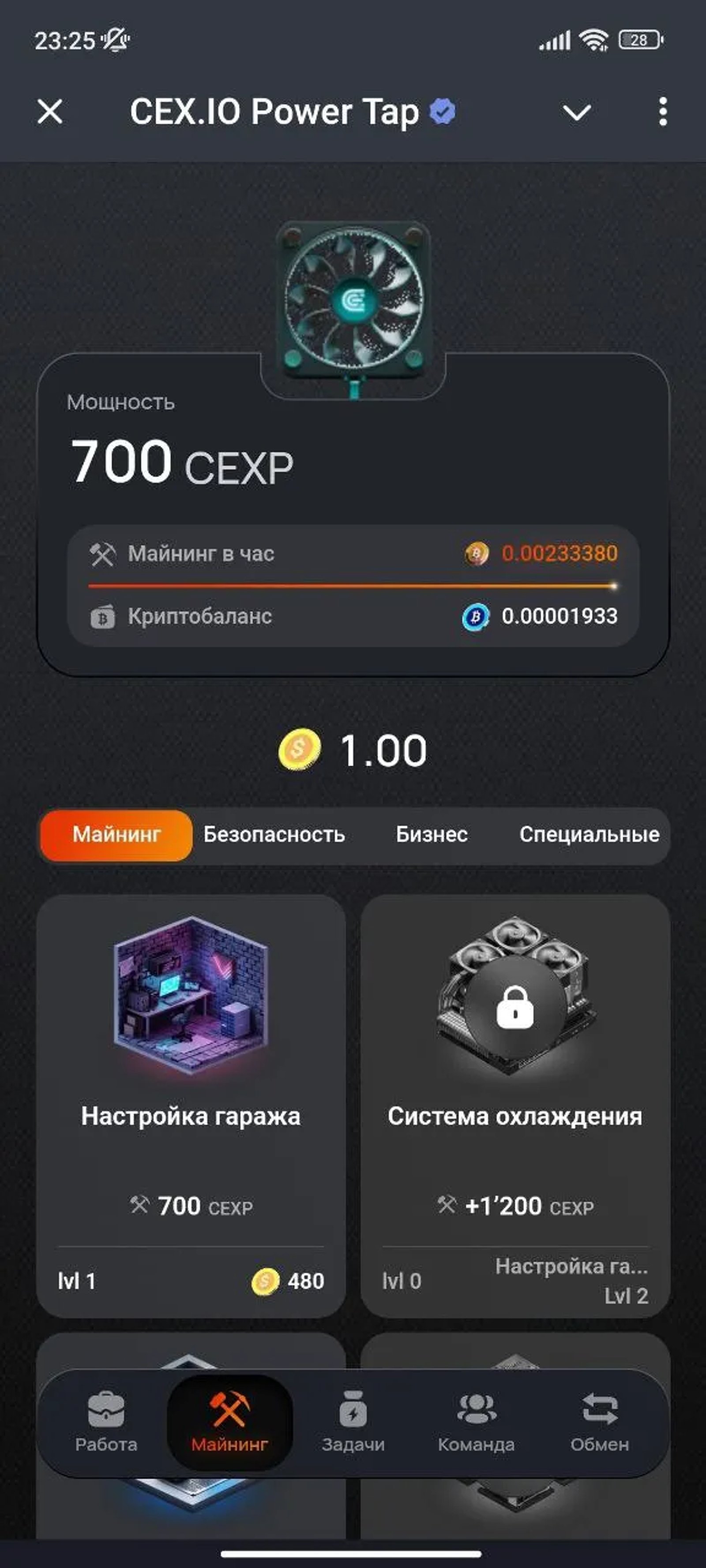Tap the crypto balance wallet icon
This screenshot has width=706, height=1568.
[104, 616]
